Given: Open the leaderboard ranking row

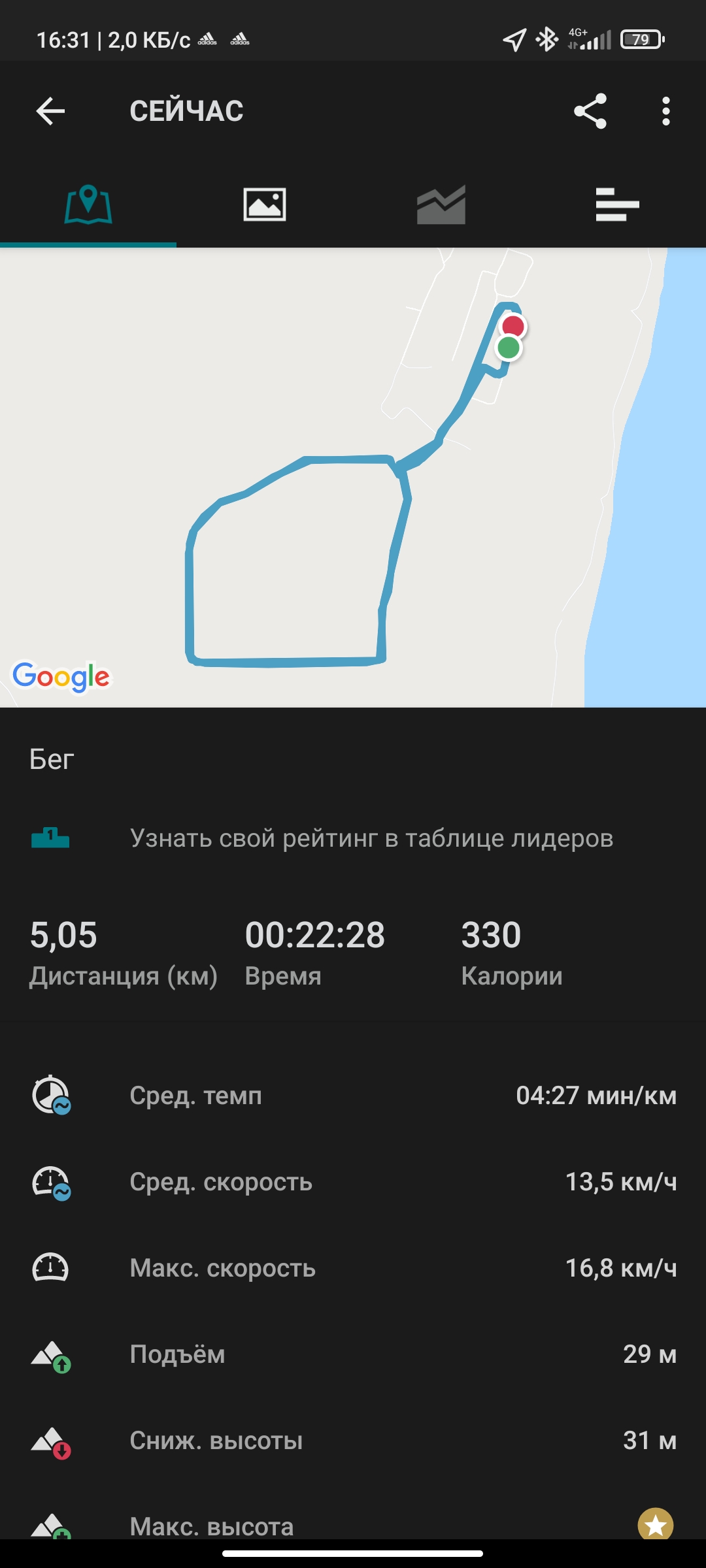Looking at the screenshot, I should point(353,838).
